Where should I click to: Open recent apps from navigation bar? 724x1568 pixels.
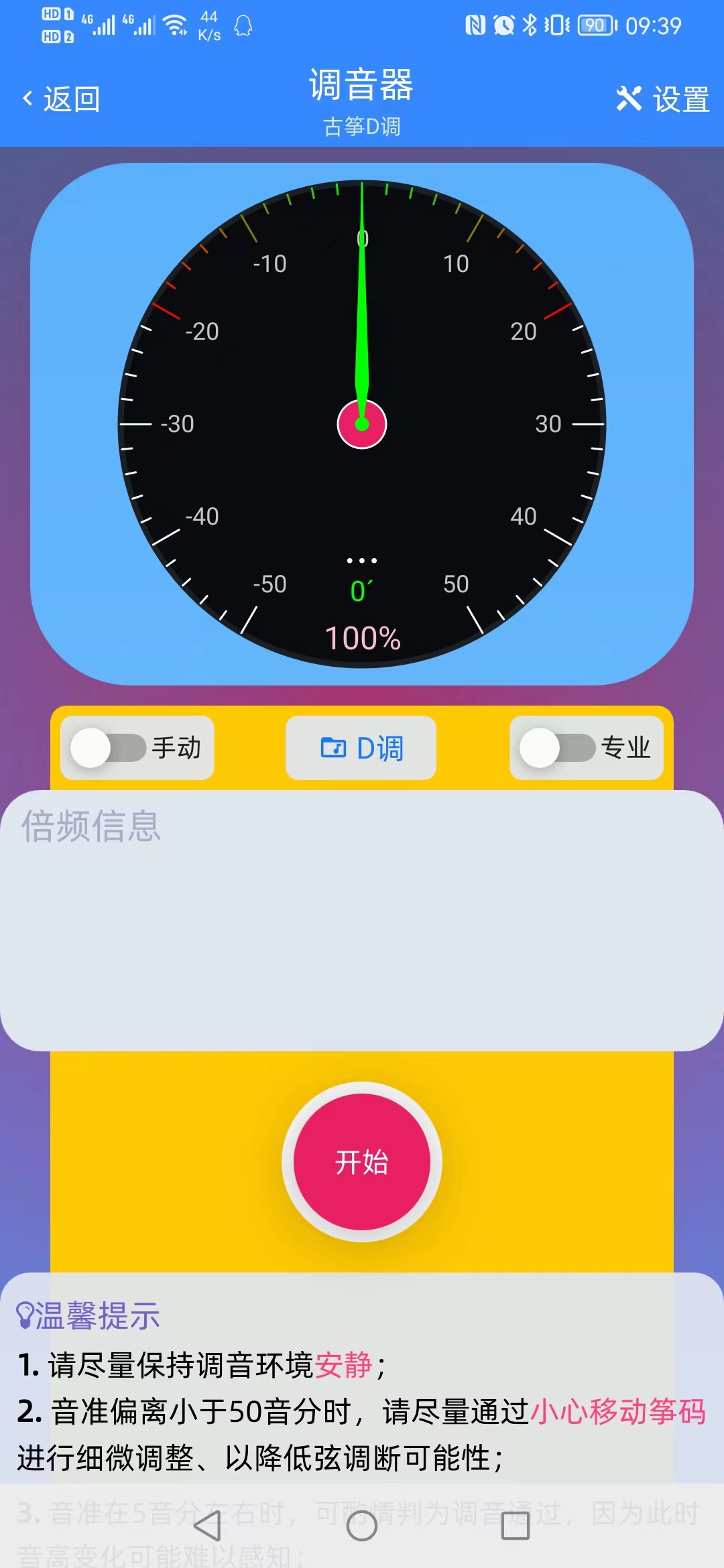pyautogui.click(x=515, y=1526)
